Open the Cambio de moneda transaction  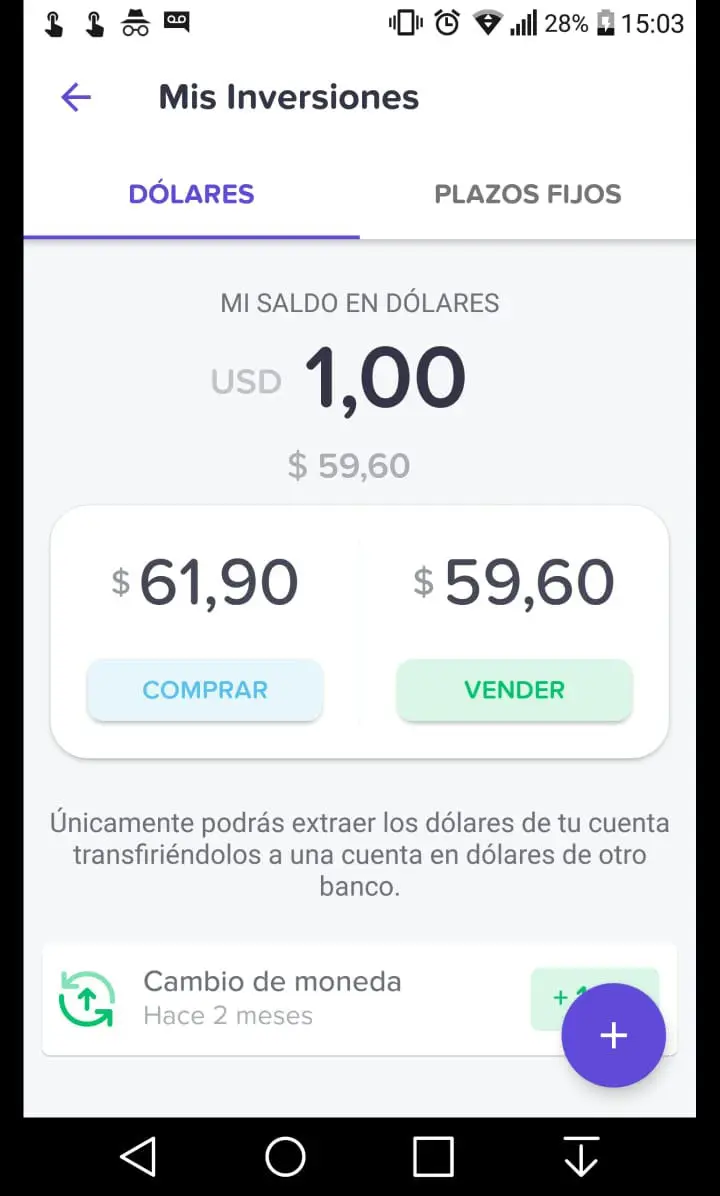272,998
